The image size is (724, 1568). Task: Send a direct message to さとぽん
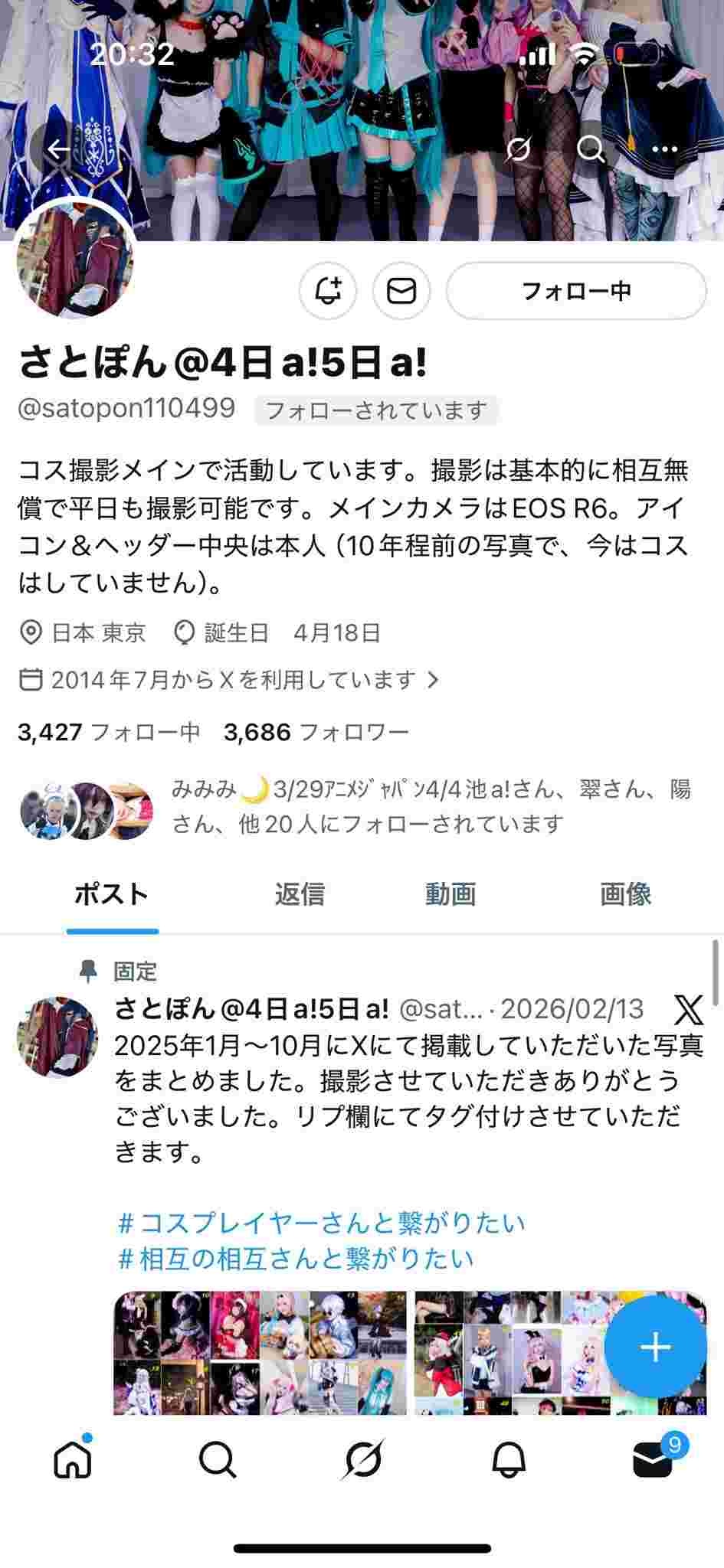401,291
